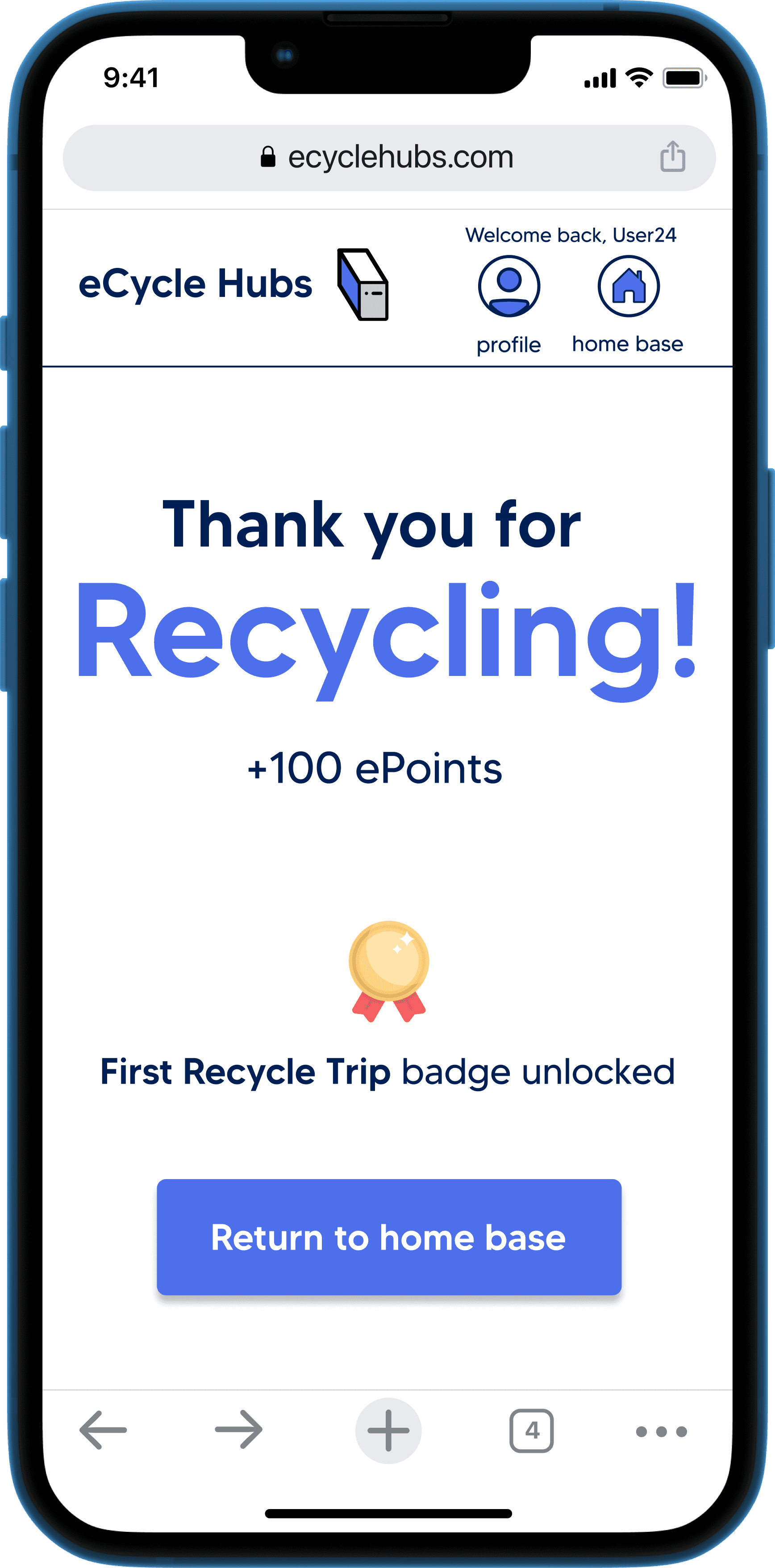Tap the Return to home base button
775x1568 pixels.
389,1237
